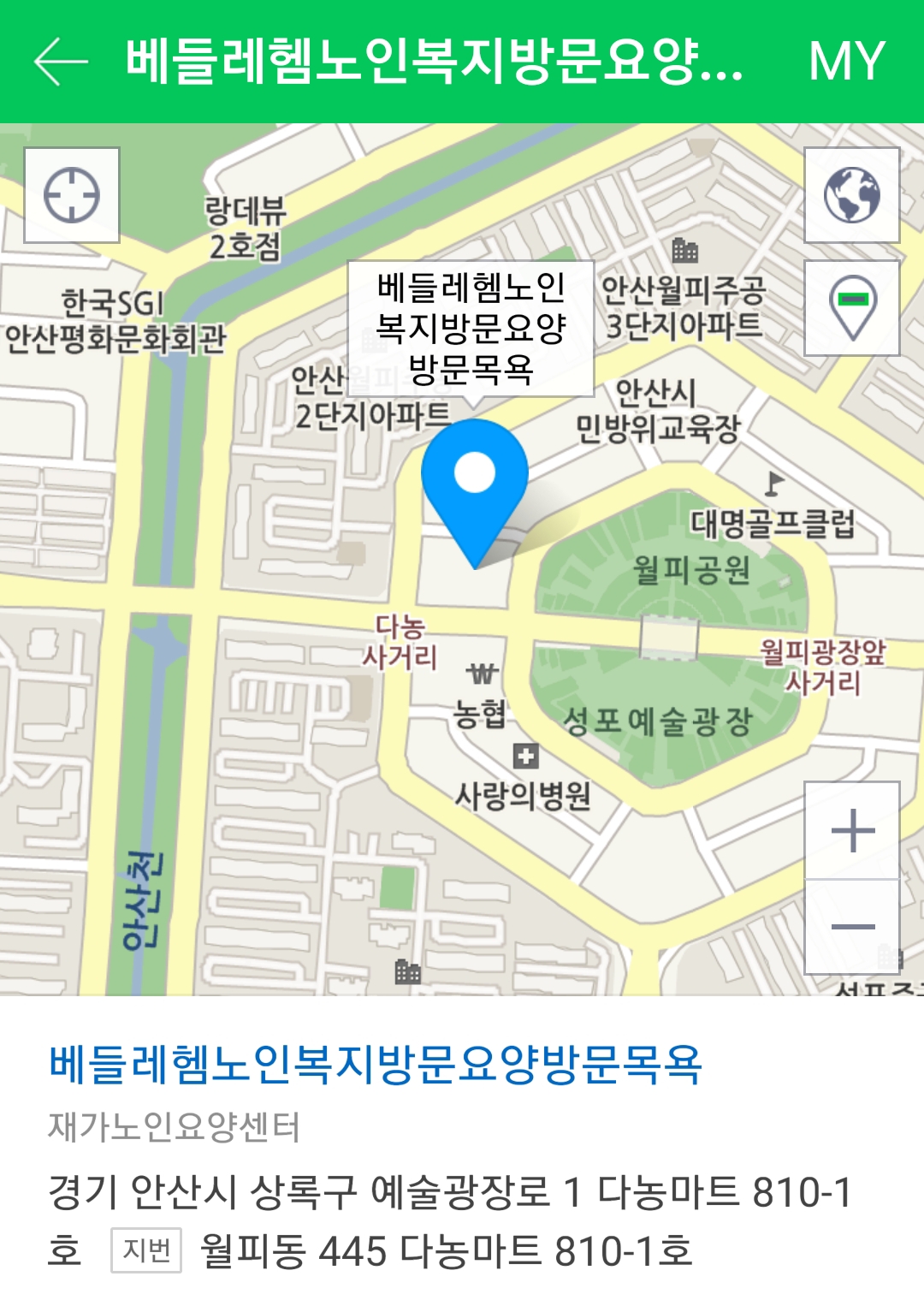Tap the hospital cross icon at 사랑의병원
This screenshot has height=1306, width=924.
pyautogui.click(x=524, y=755)
